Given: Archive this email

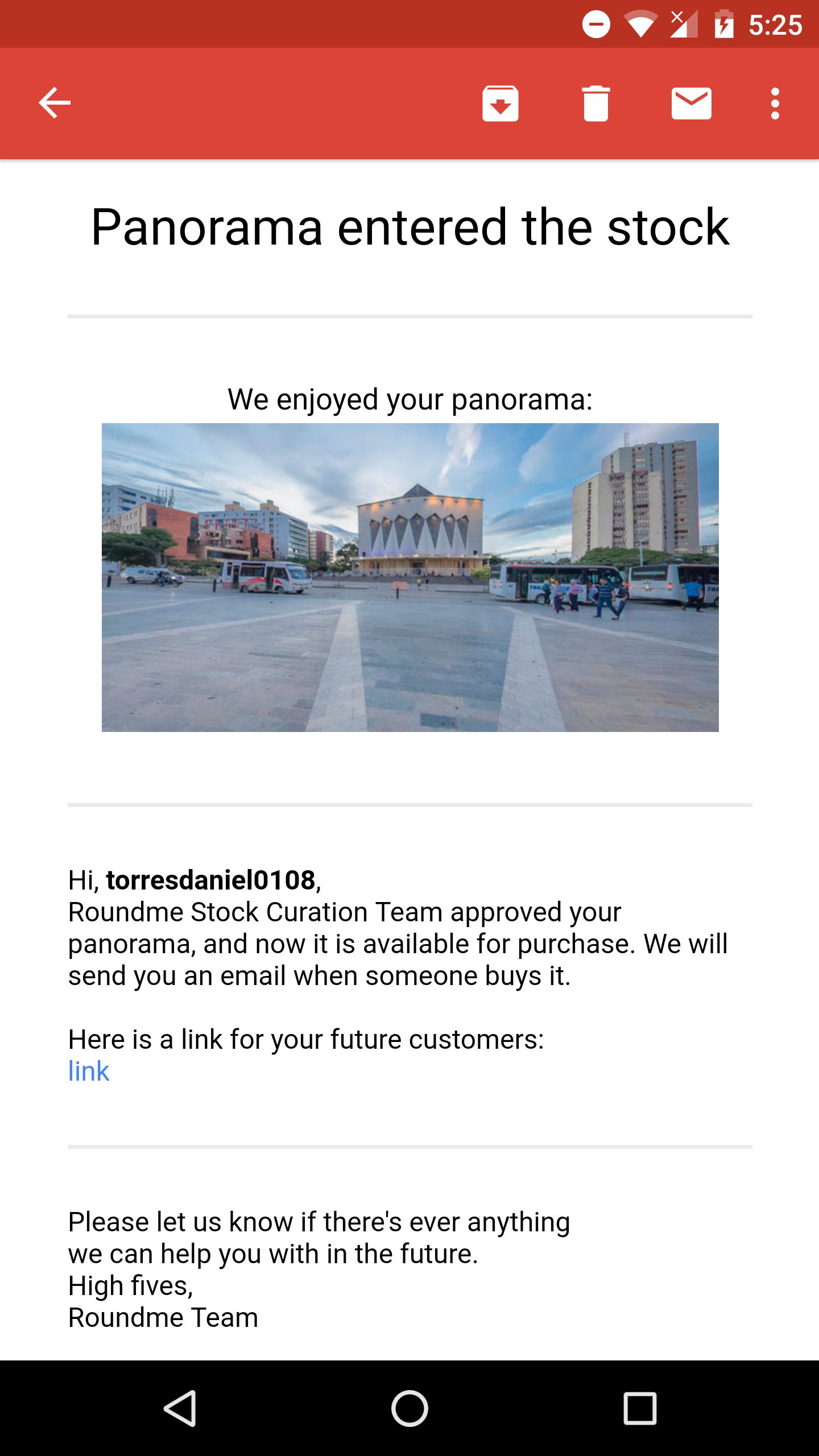Looking at the screenshot, I should pyautogui.click(x=500, y=103).
